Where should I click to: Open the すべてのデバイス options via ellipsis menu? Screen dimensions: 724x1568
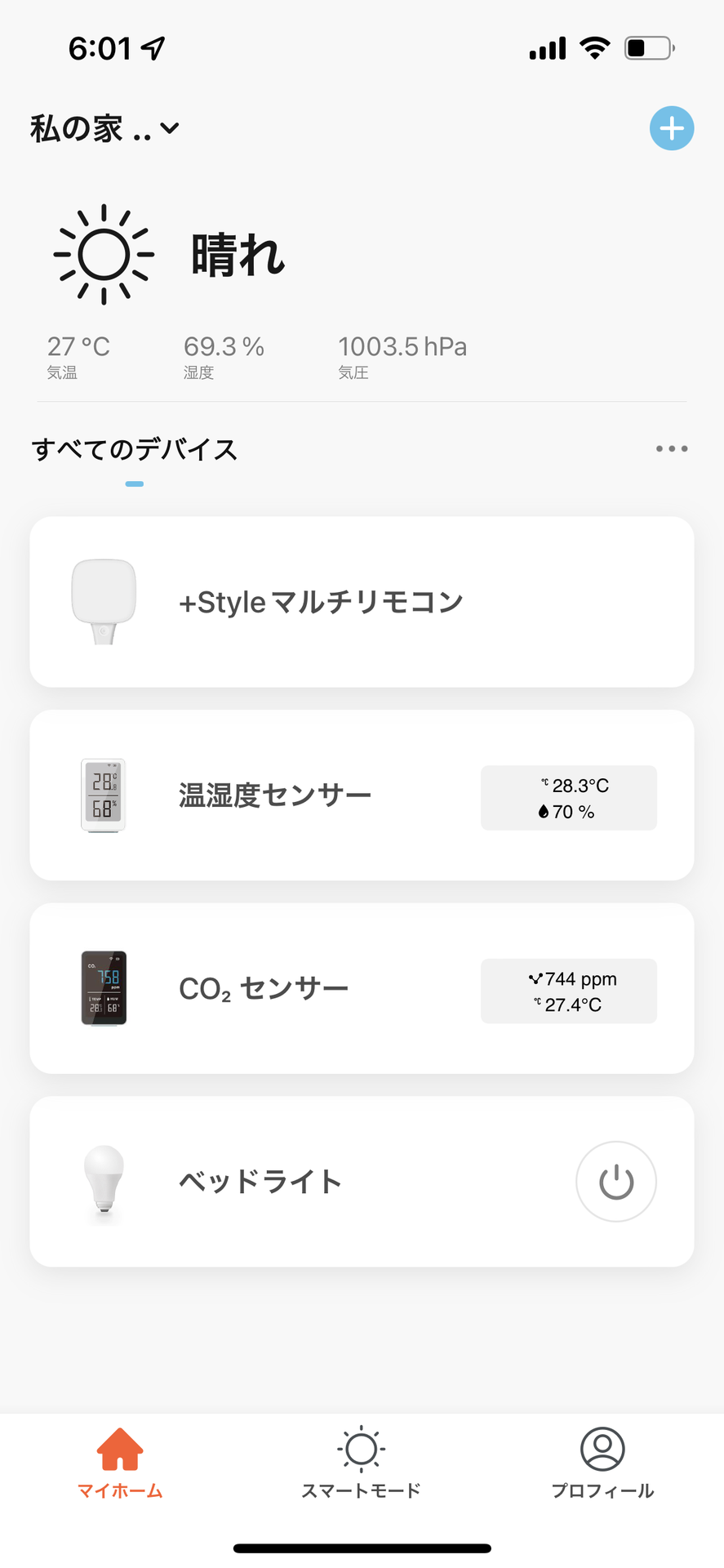671,448
